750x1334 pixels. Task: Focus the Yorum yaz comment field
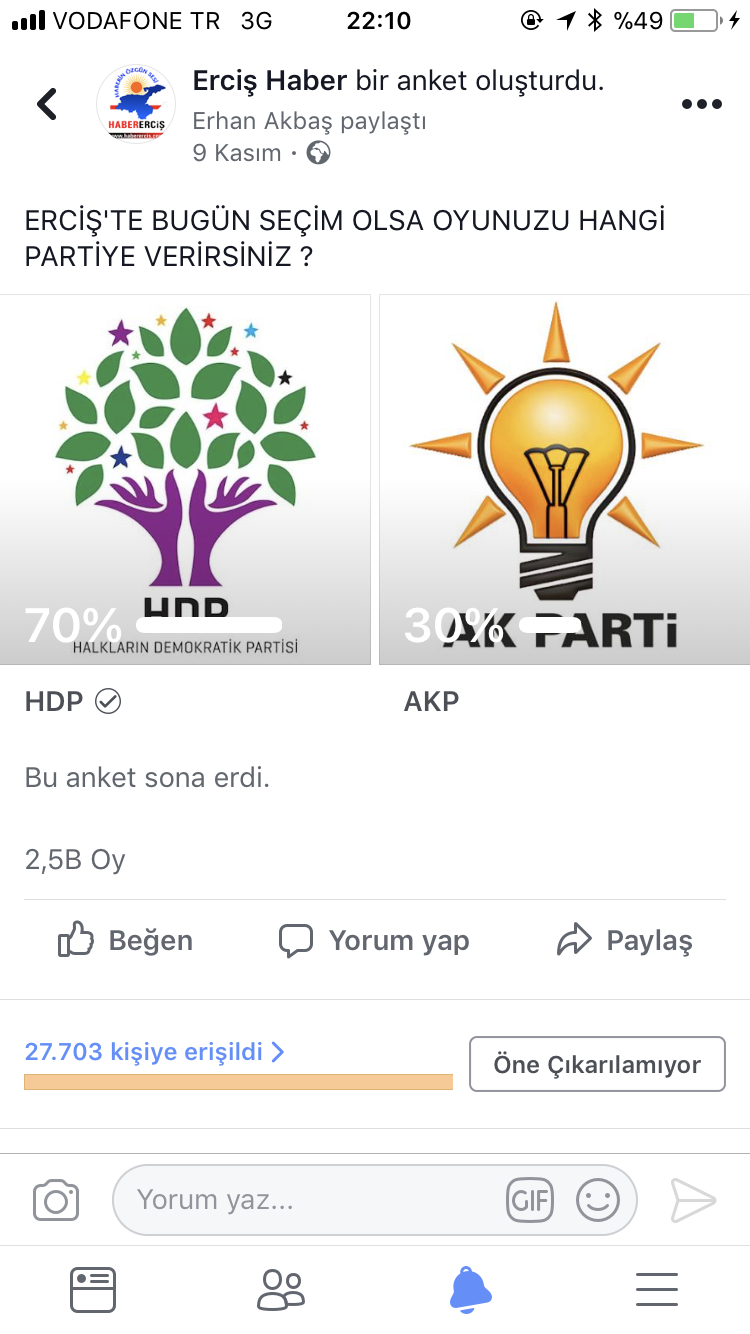(310, 1200)
